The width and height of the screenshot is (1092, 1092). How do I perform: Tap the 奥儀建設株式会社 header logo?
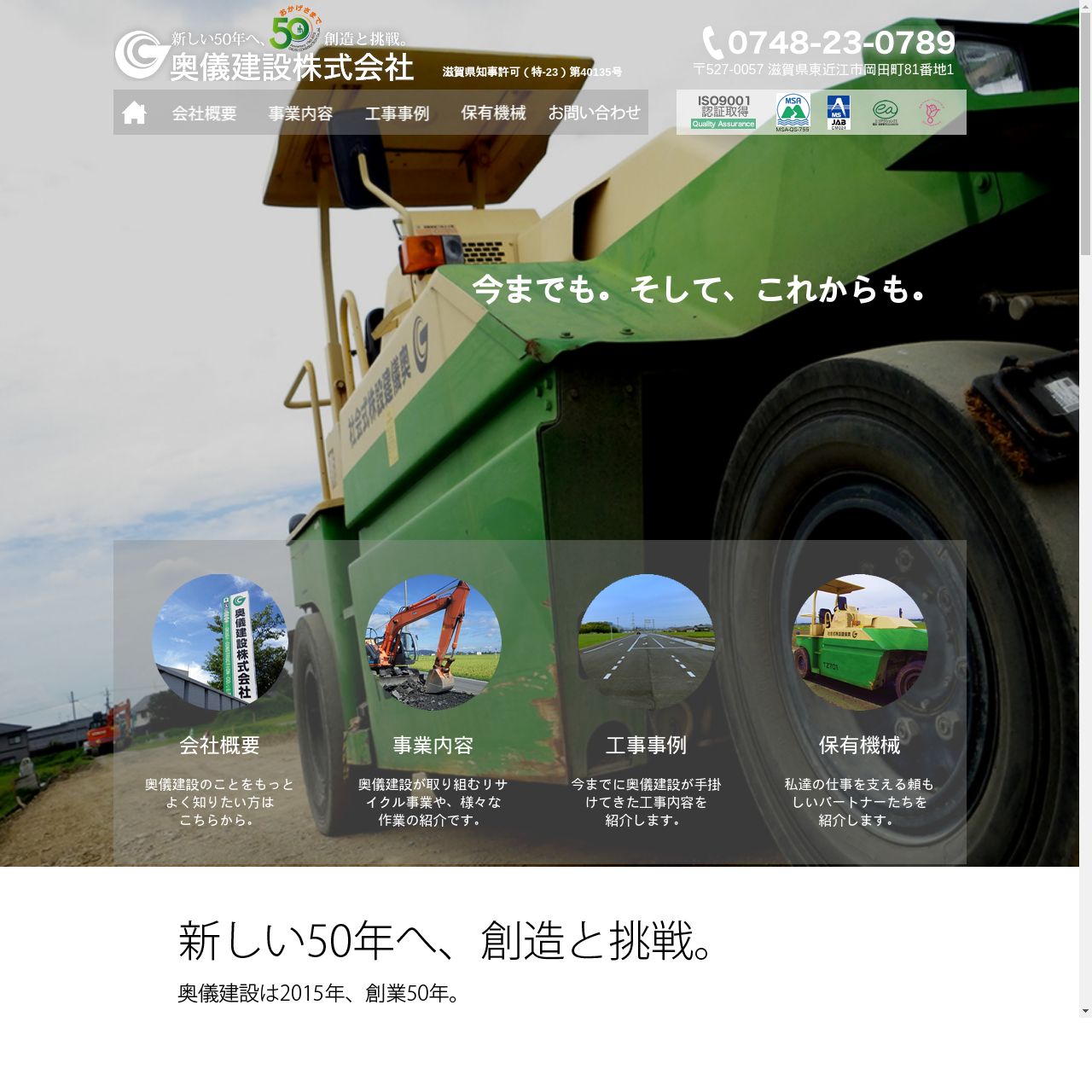pyautogui.click(x=264, y=55)
